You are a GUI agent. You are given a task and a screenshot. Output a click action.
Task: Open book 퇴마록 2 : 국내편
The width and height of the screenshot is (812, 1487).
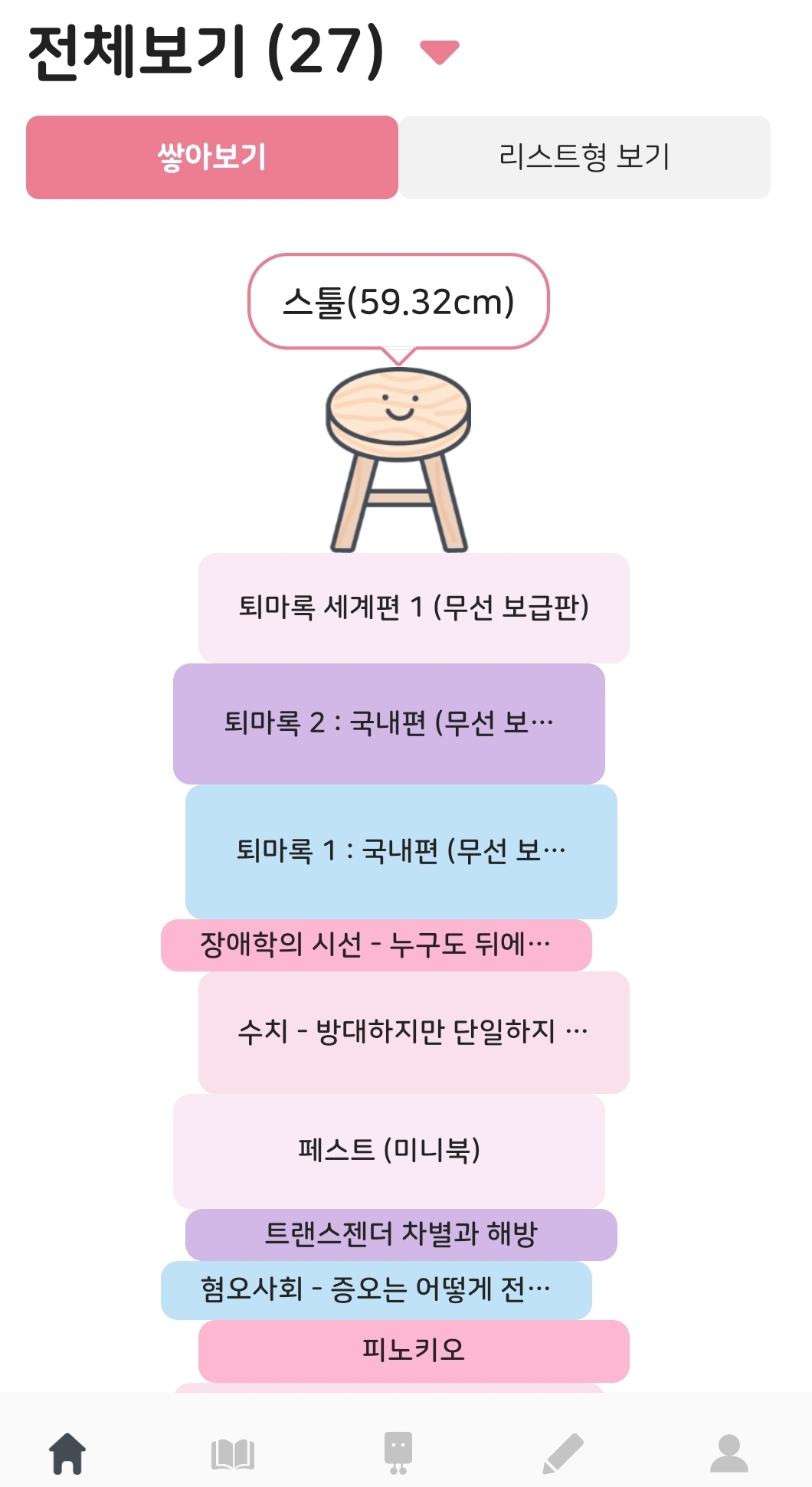pyautogui.click(x=388, y=723)
